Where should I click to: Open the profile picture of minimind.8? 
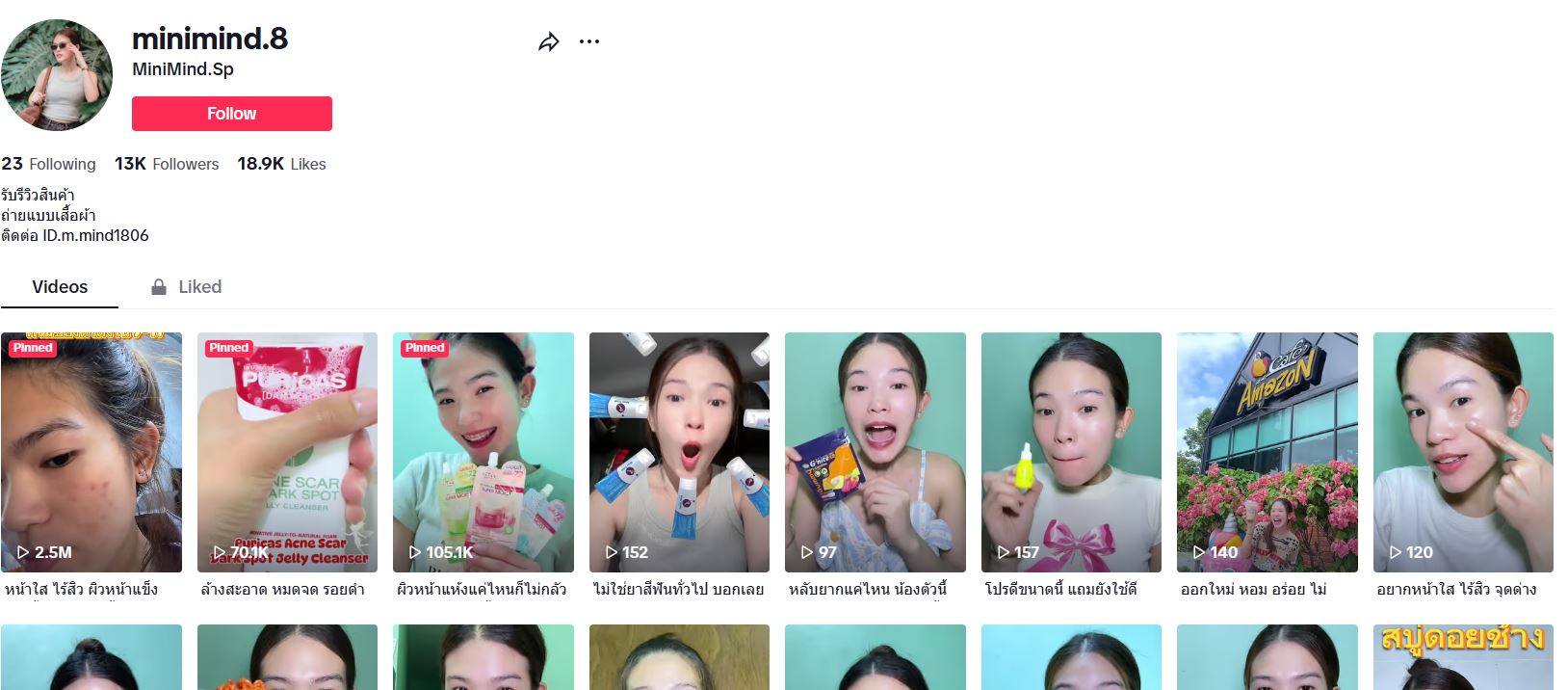(x=57, y=75)
